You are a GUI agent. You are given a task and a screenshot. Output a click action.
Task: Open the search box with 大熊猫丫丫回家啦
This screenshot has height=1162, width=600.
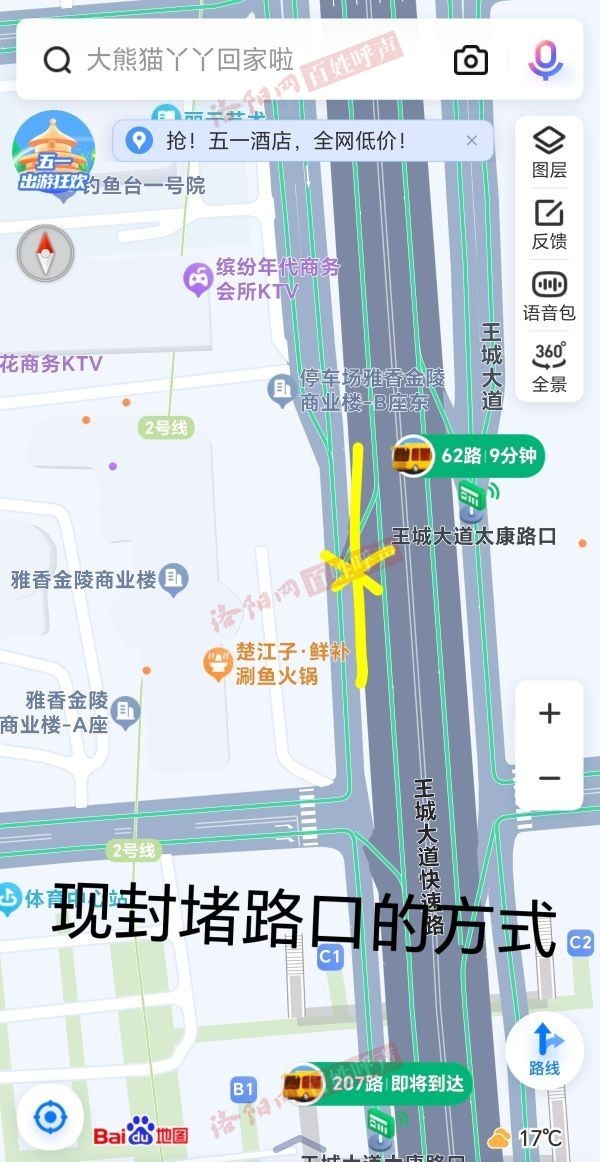click(x=244, y=59)
